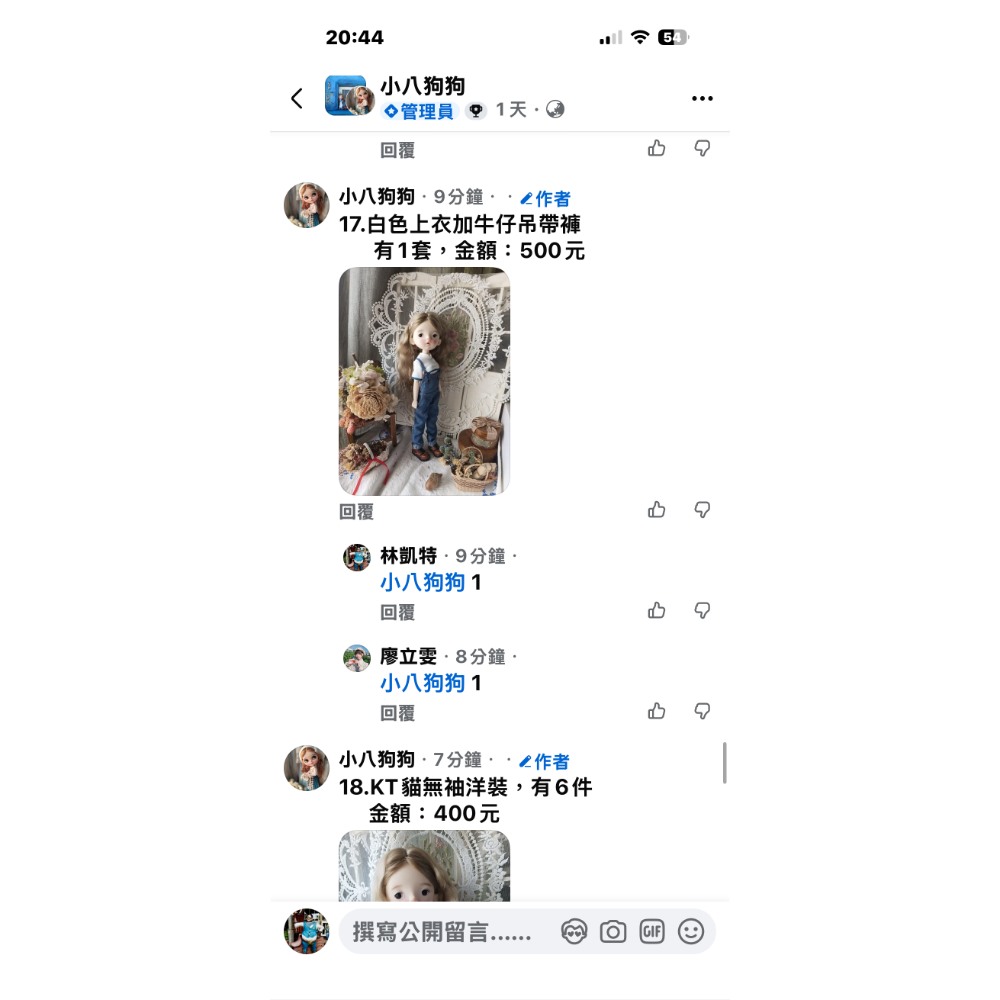Reply to 廖立雯's comment
Viewport: 1000px width, 1000px height.
(397, 714)
